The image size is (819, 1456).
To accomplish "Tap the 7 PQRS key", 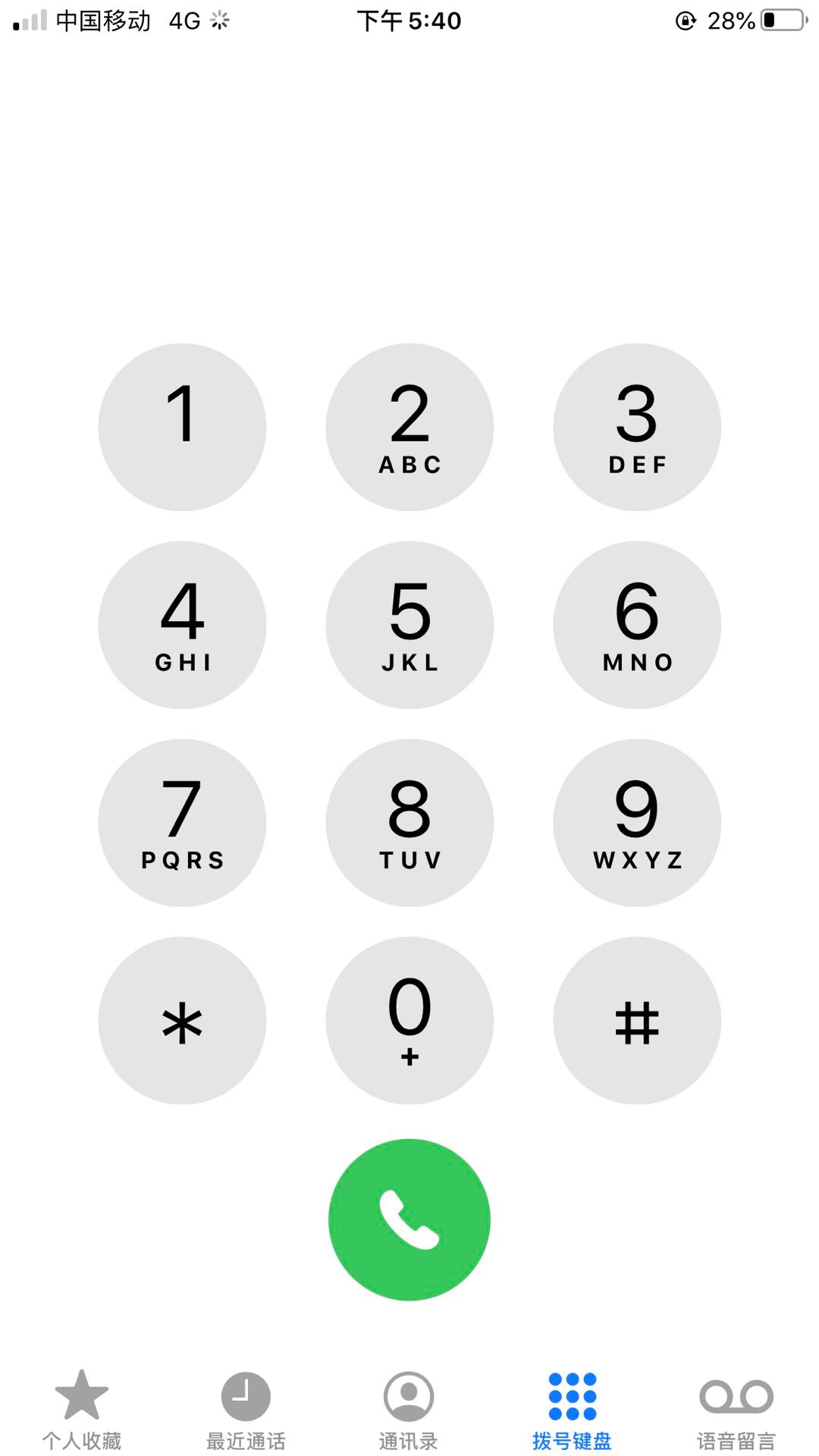I will pos(182,823).
